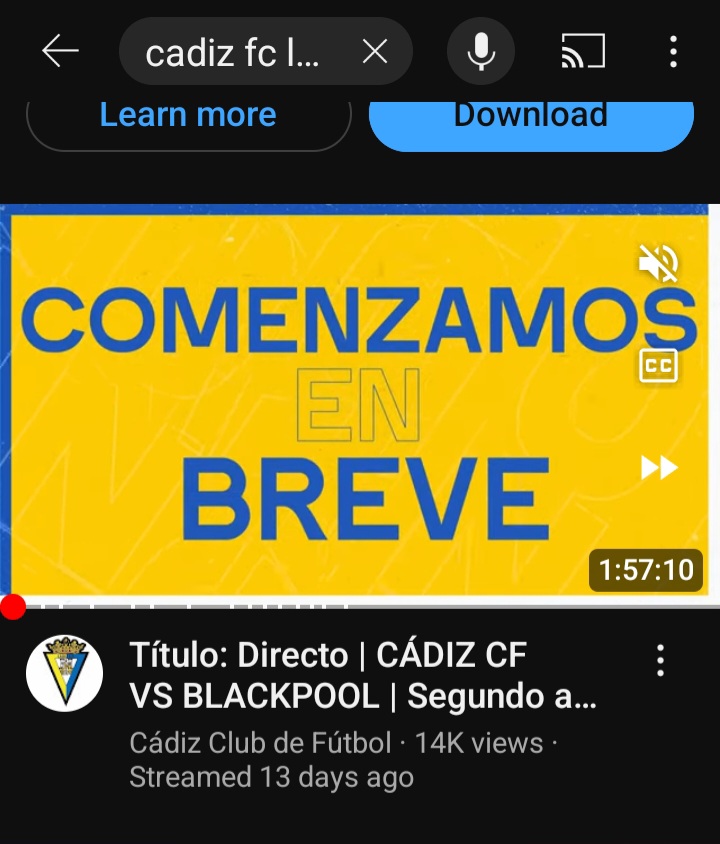Tap the Learn more button

click(188, 116)
